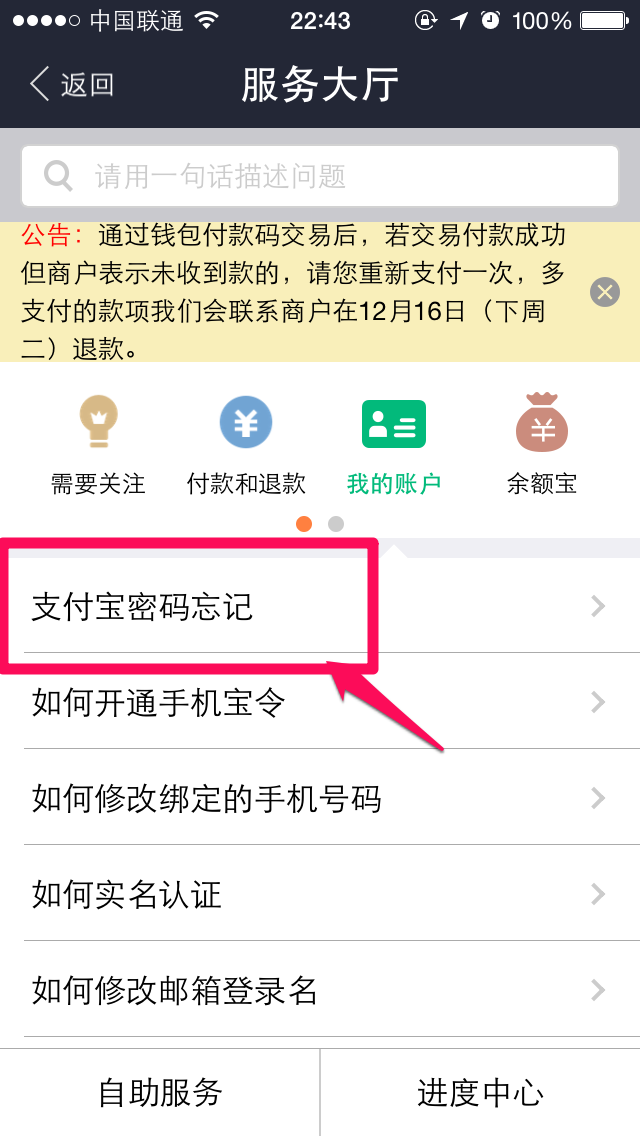The height and width of the screenshot is (1136, 640).
Task: Open 支付宝密码忘记 help topic
Action: tap(320, 606)
